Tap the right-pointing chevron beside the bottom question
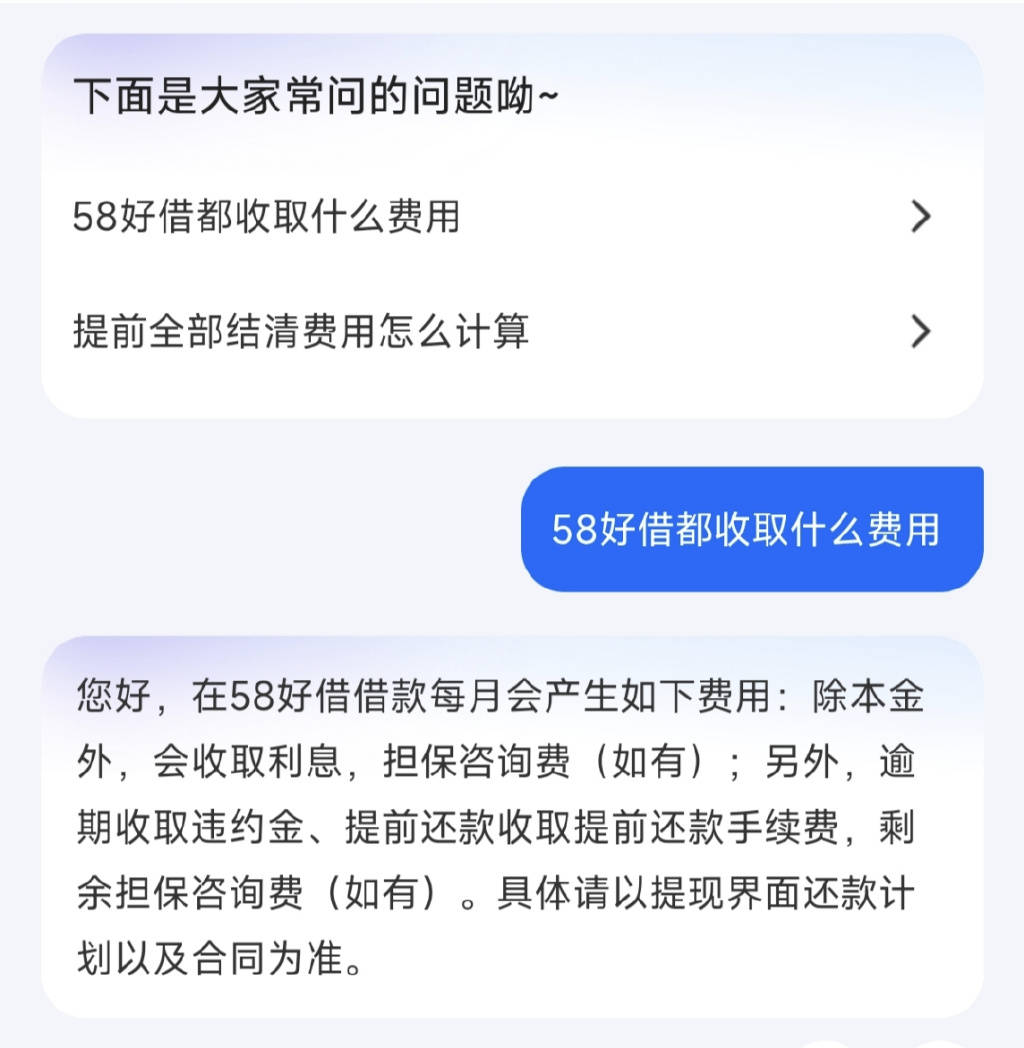The image size is (1024, 1048). point(920,332)
